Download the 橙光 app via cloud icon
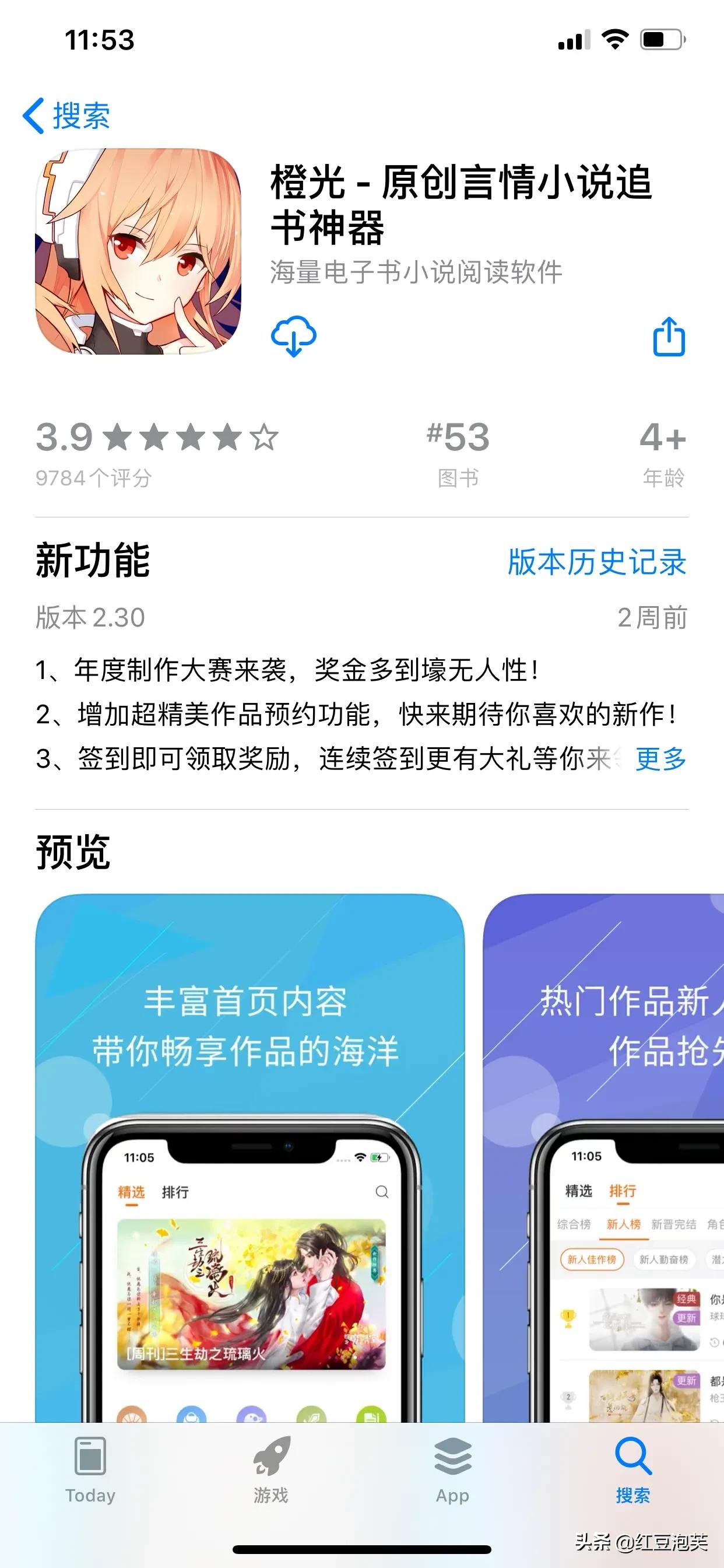This screenshot has height=1568, width=724. coord(293,336)
